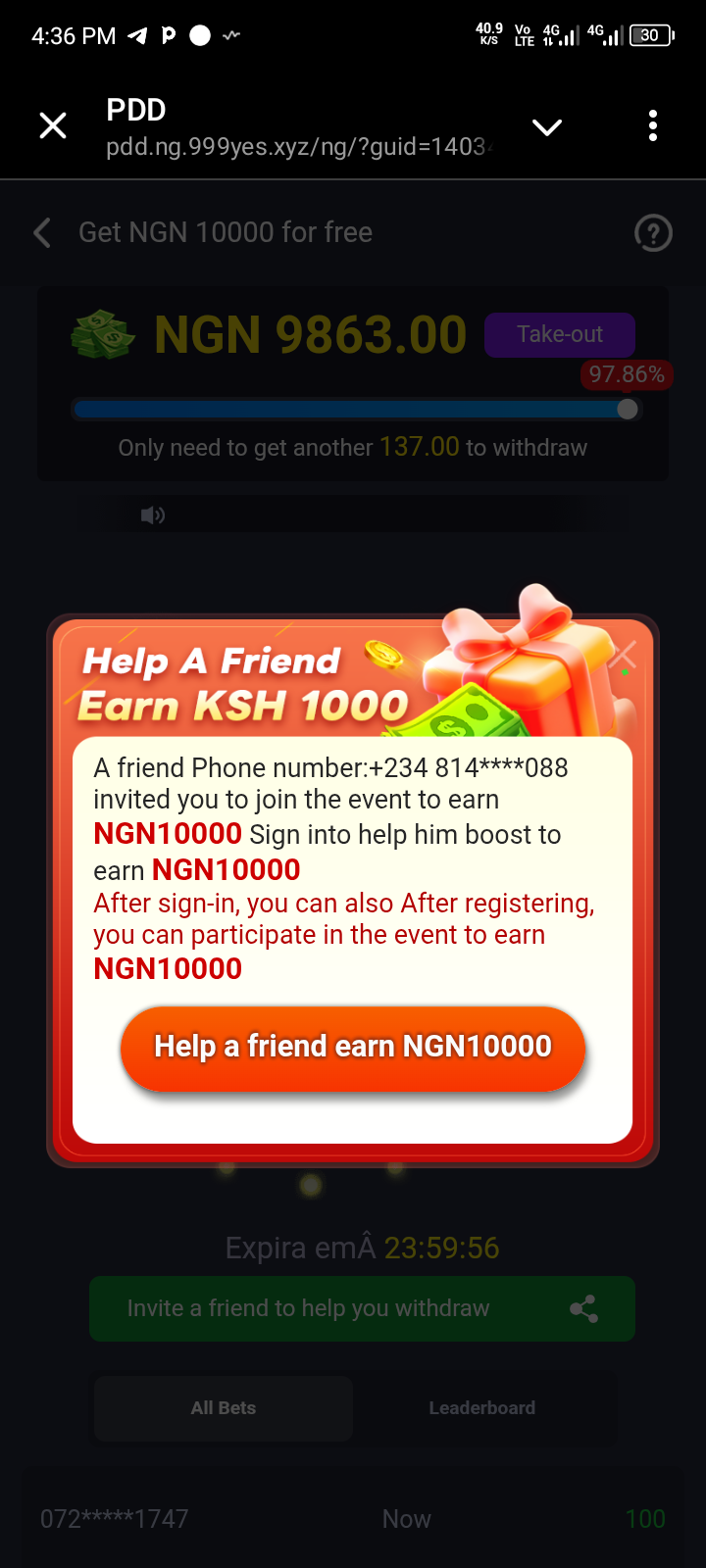Invite a friend to help you withdraw
706x1568 pixels.
coord(362,1308)
